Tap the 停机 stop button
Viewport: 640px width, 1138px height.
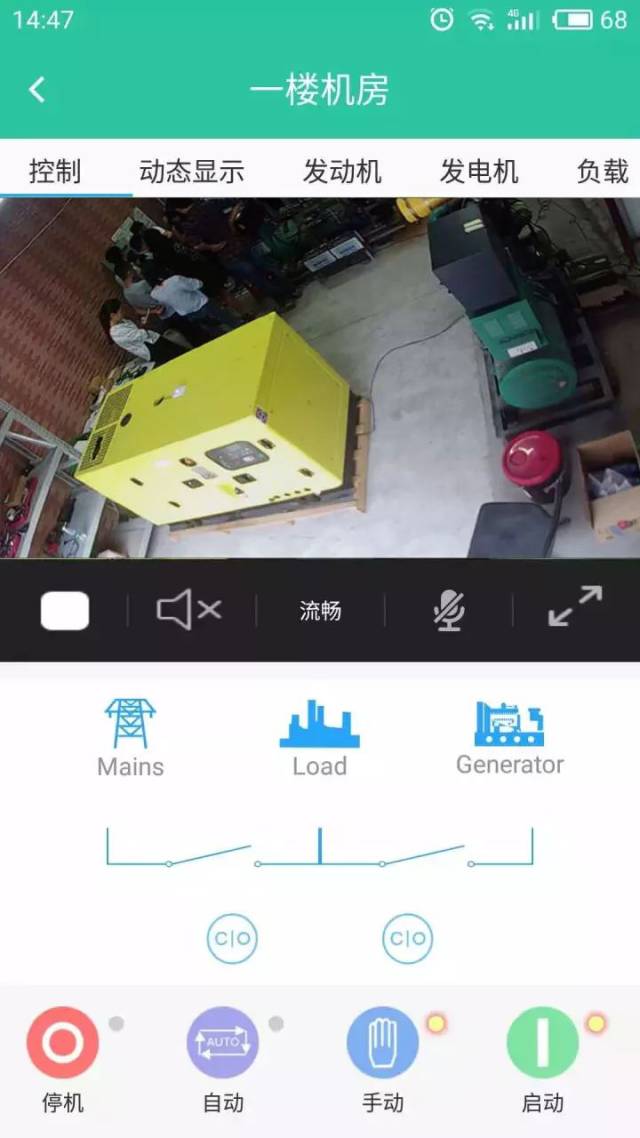click(63, 1043)
